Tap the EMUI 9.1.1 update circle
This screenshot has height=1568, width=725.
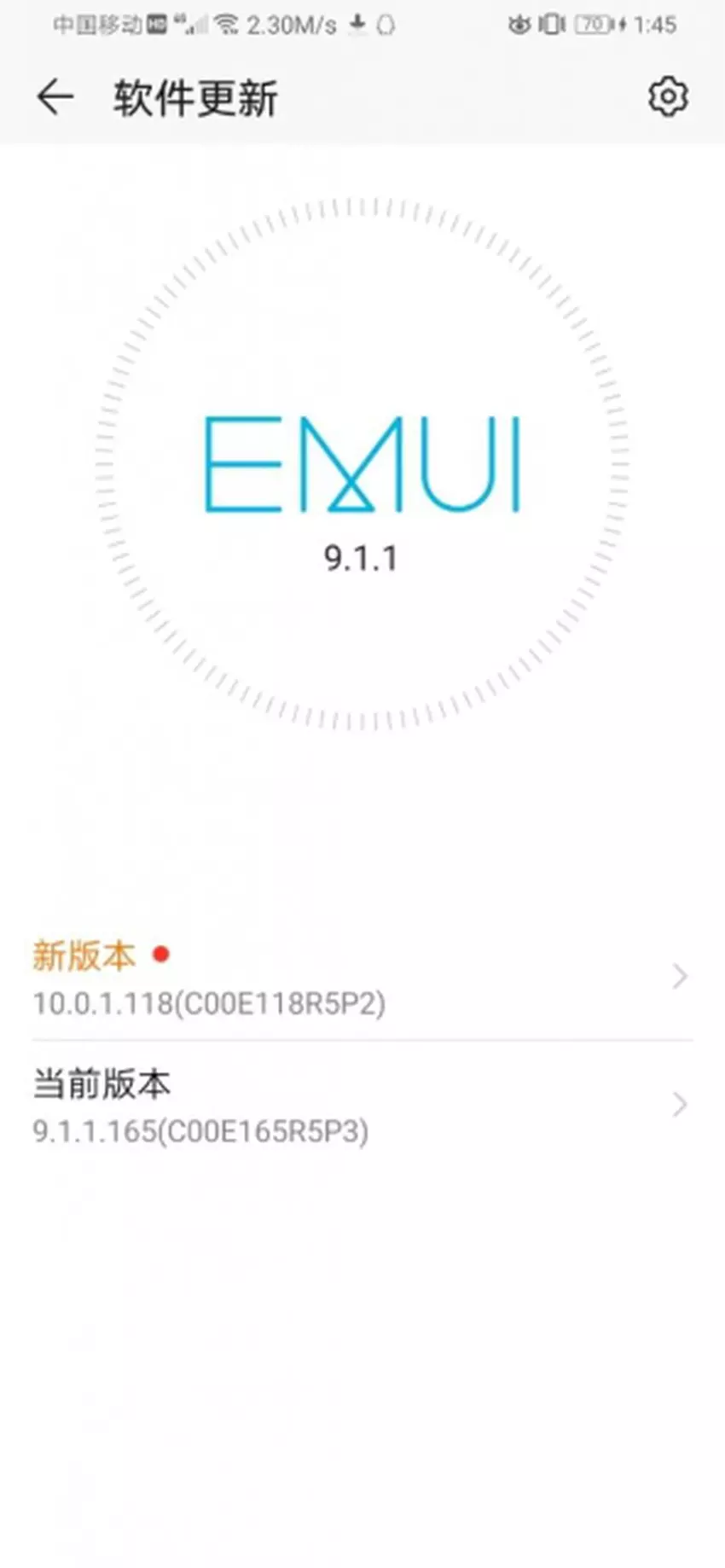click(x=362, y=465)
